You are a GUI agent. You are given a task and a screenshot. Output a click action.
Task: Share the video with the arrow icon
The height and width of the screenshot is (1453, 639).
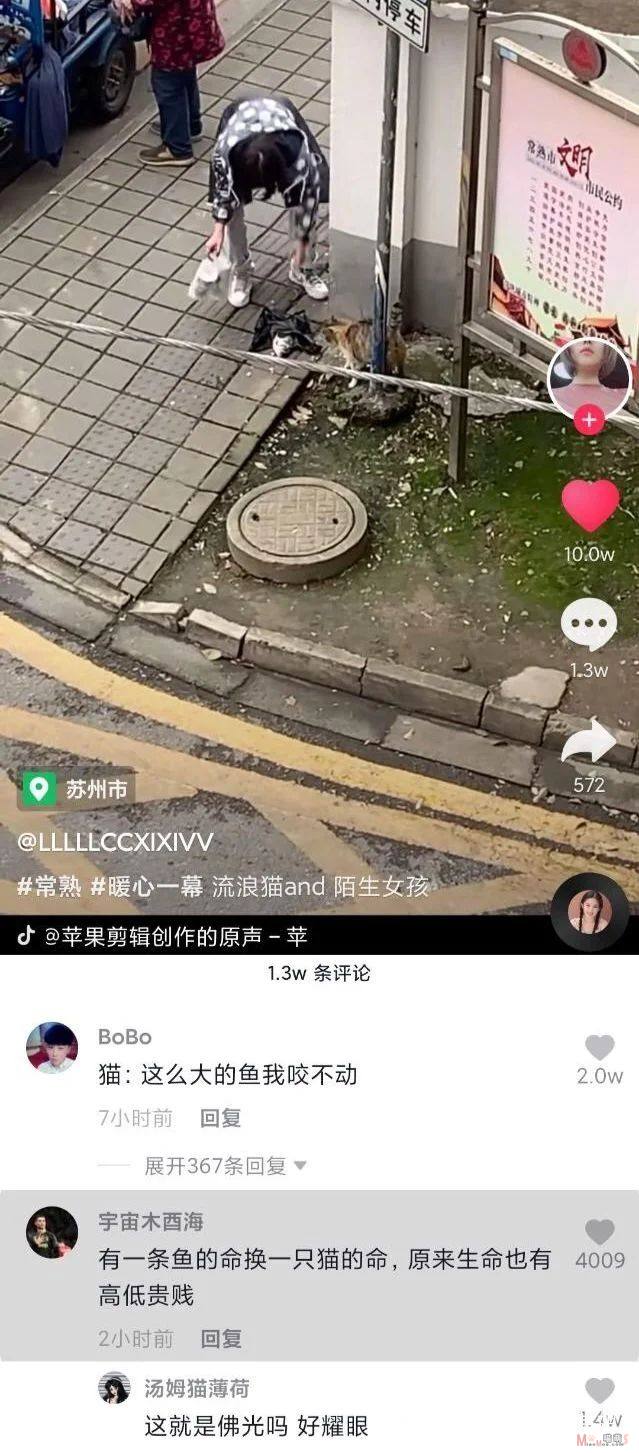point(589,742)
